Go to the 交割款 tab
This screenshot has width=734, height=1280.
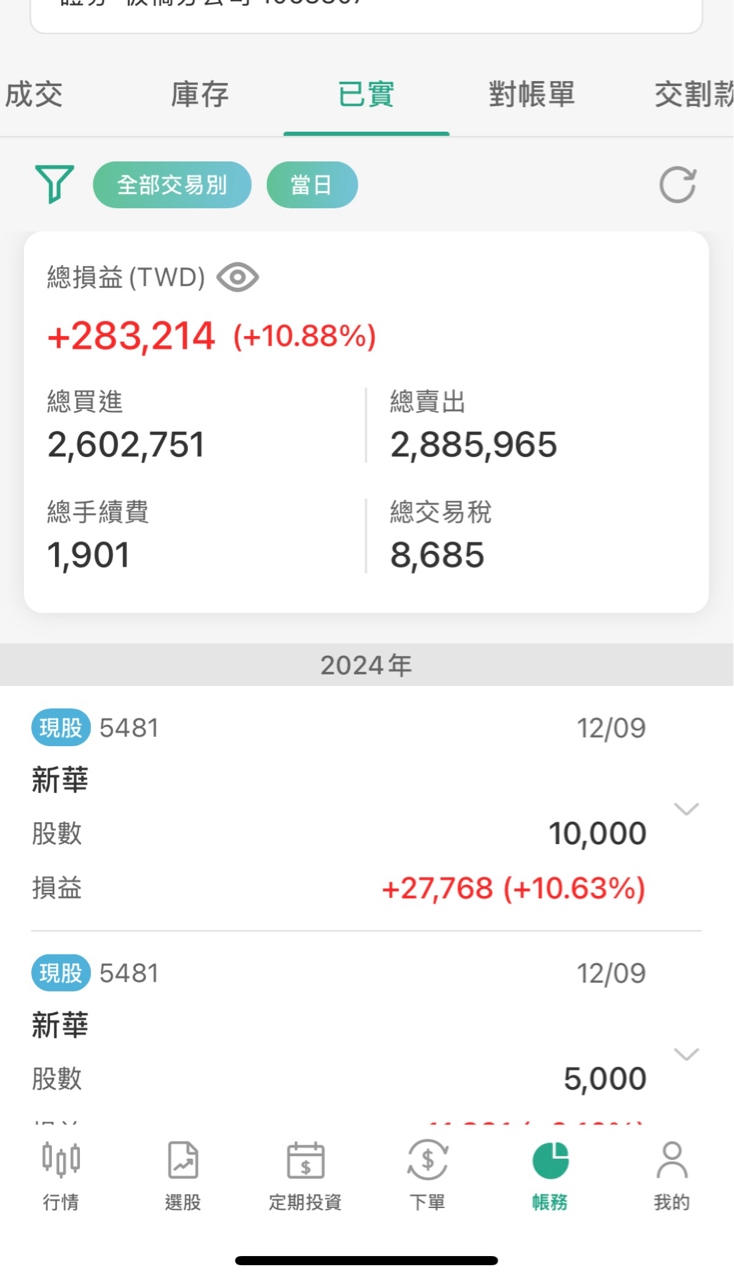(x=694, y=95)
